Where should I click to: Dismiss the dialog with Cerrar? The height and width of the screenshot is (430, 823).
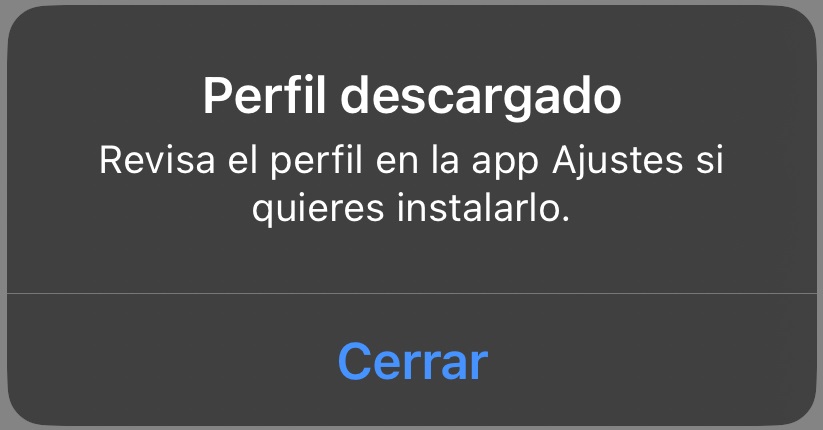click(412, 361)
